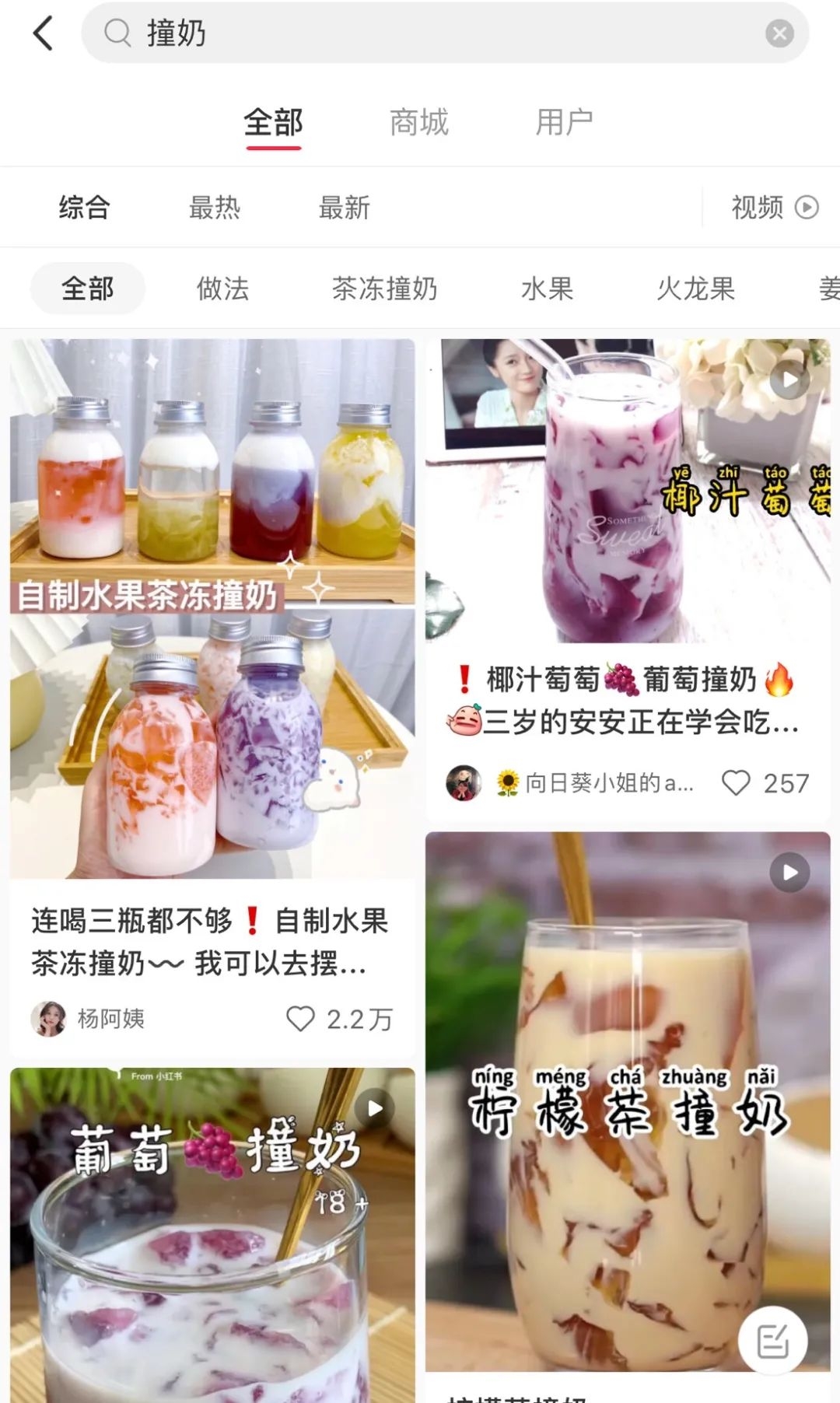
Task: Open the 椰汁葡萄 video post
Action: coord(628,492)
